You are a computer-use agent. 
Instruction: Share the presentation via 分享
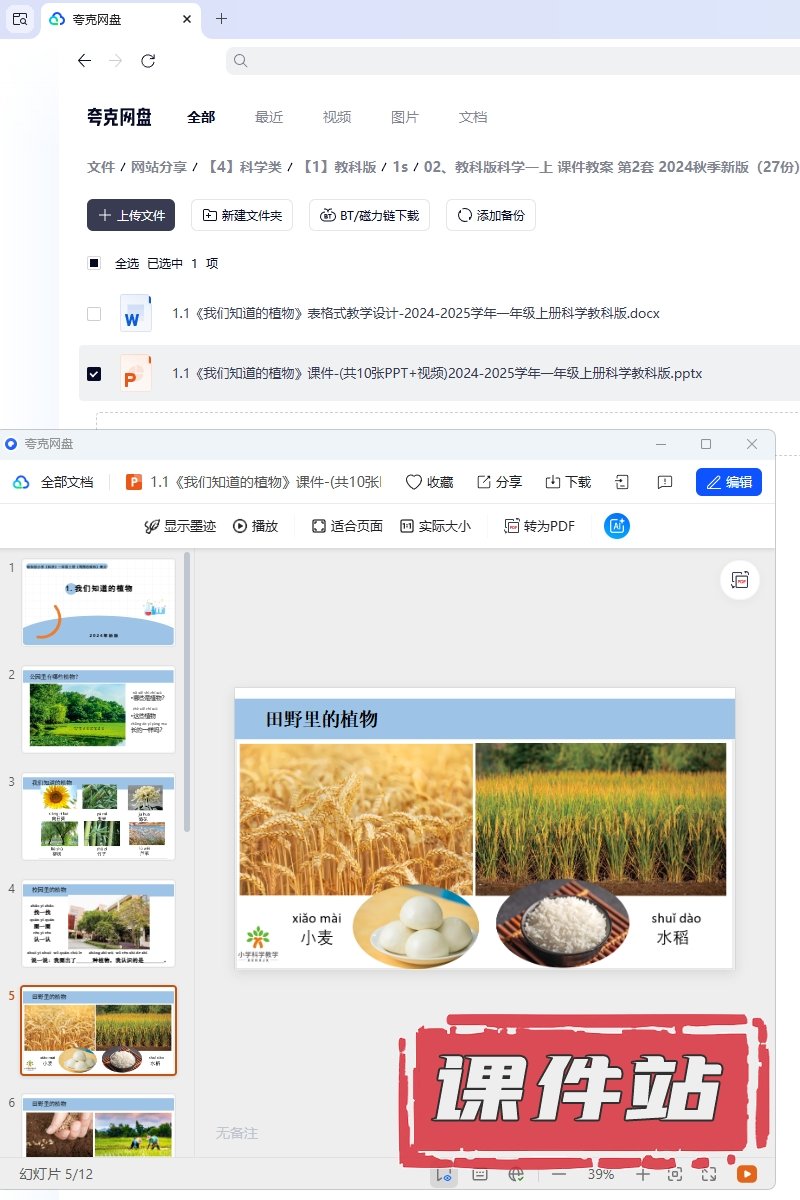point(499,482)
